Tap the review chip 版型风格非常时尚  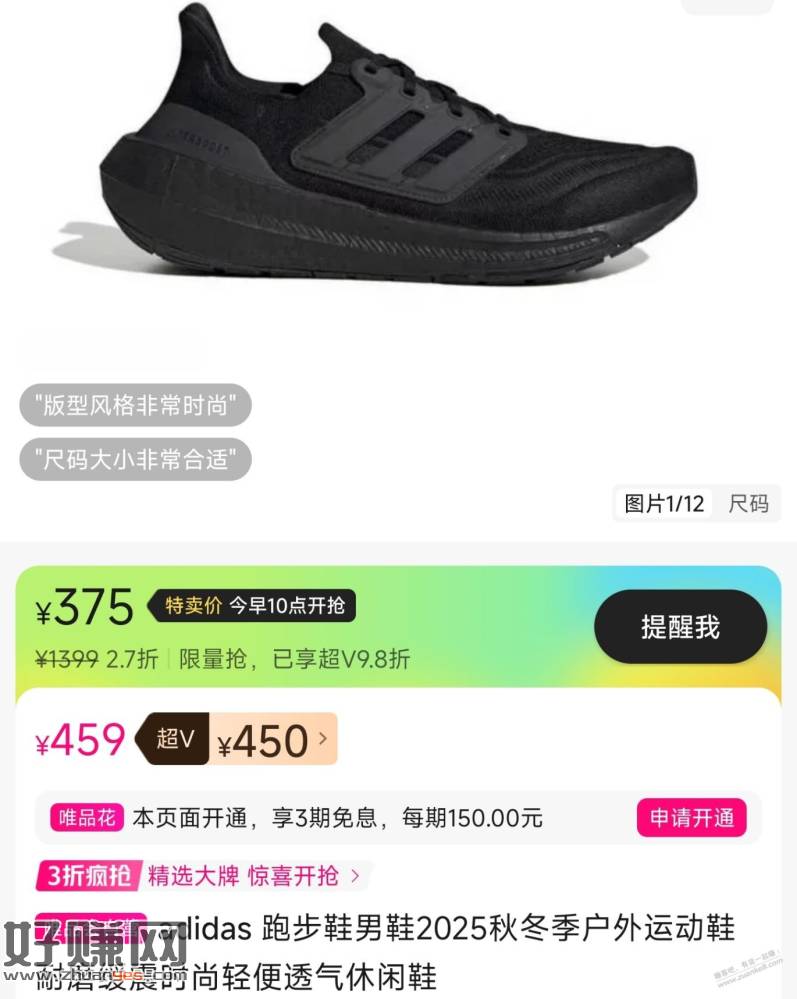[x=135, y=406]
